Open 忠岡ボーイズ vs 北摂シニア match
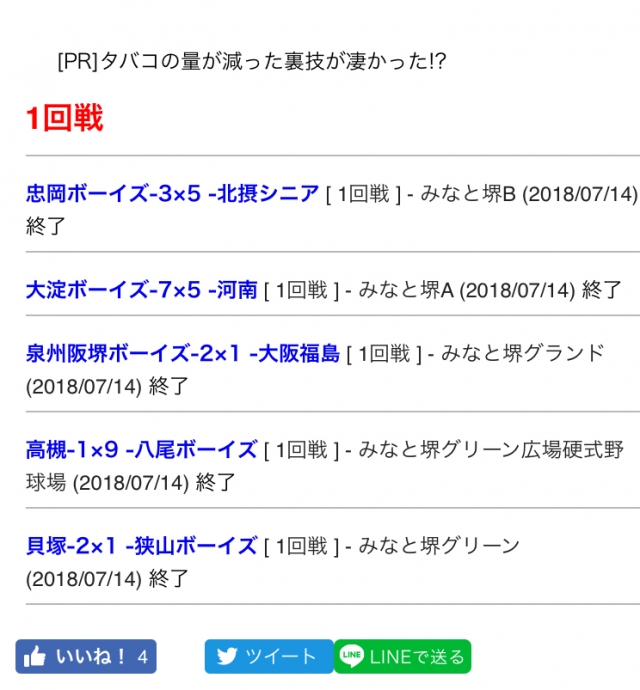 [x=172, y=194]
